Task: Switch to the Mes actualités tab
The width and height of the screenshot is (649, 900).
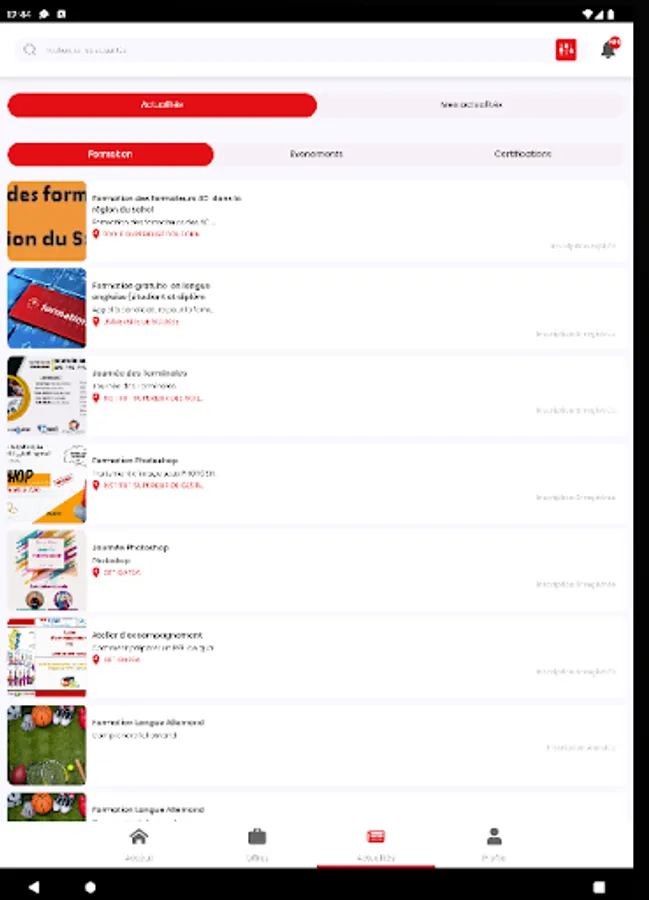Action: (x=471, y=105)
